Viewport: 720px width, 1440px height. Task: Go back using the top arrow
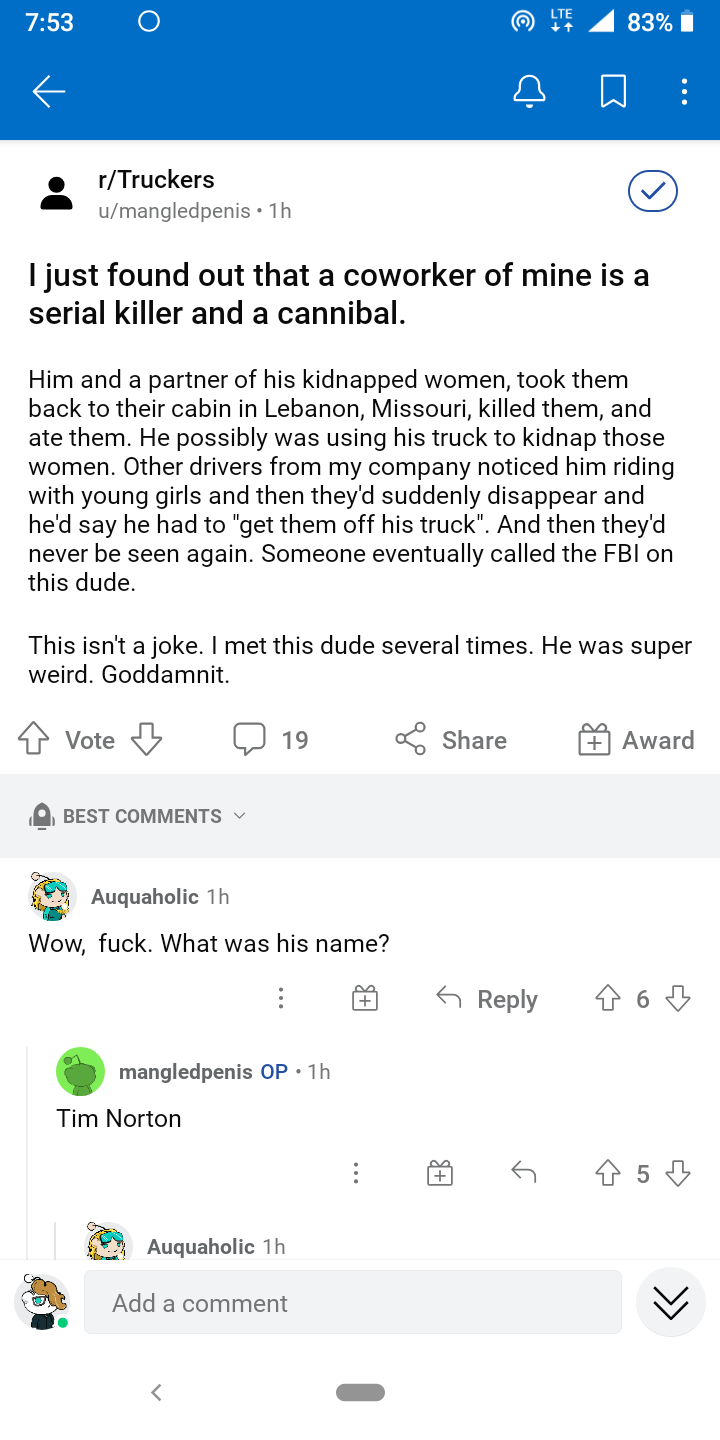point(48,92)
